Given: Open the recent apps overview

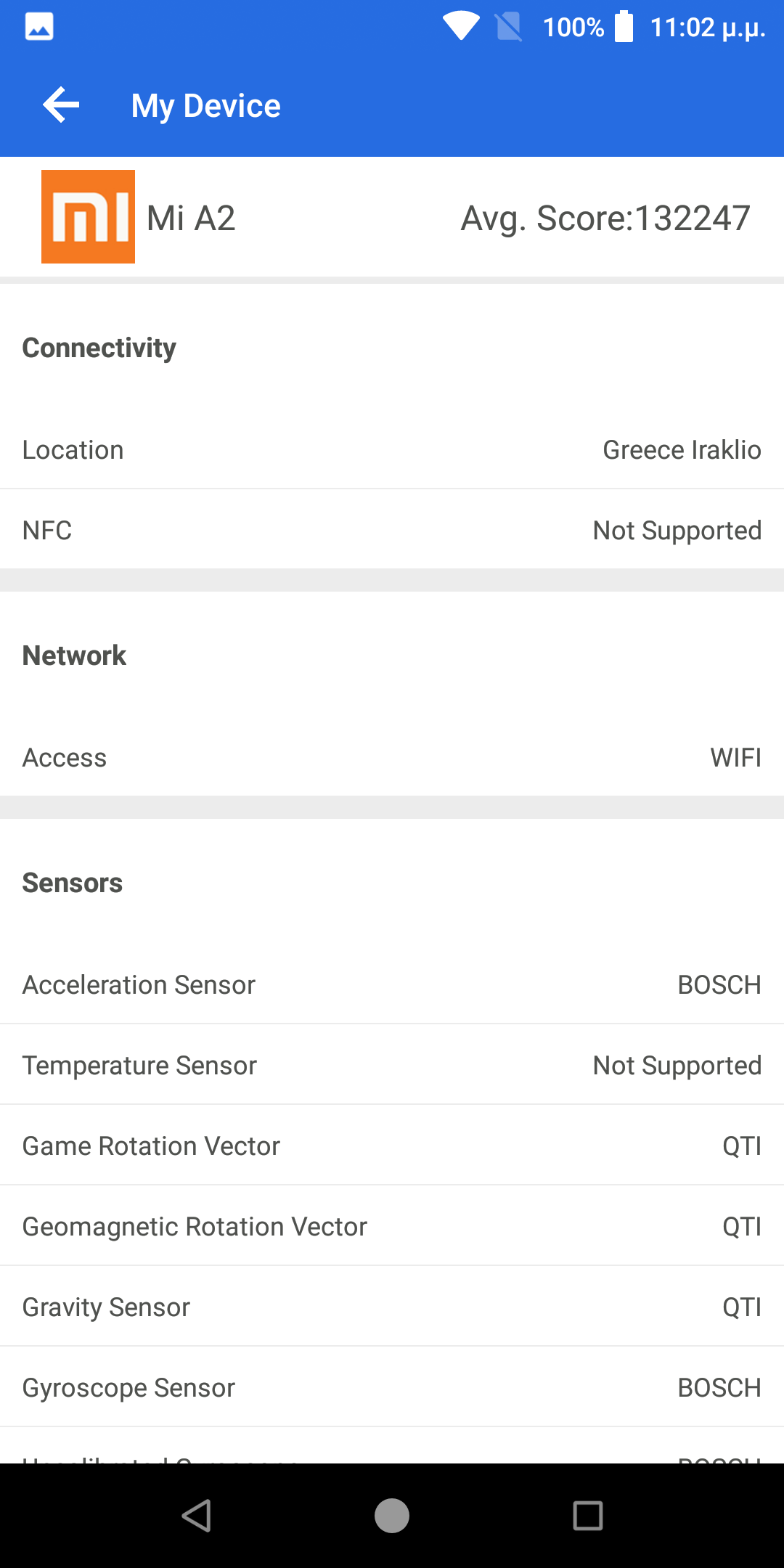Looking at the screenshot, I should click(588, 1516).
